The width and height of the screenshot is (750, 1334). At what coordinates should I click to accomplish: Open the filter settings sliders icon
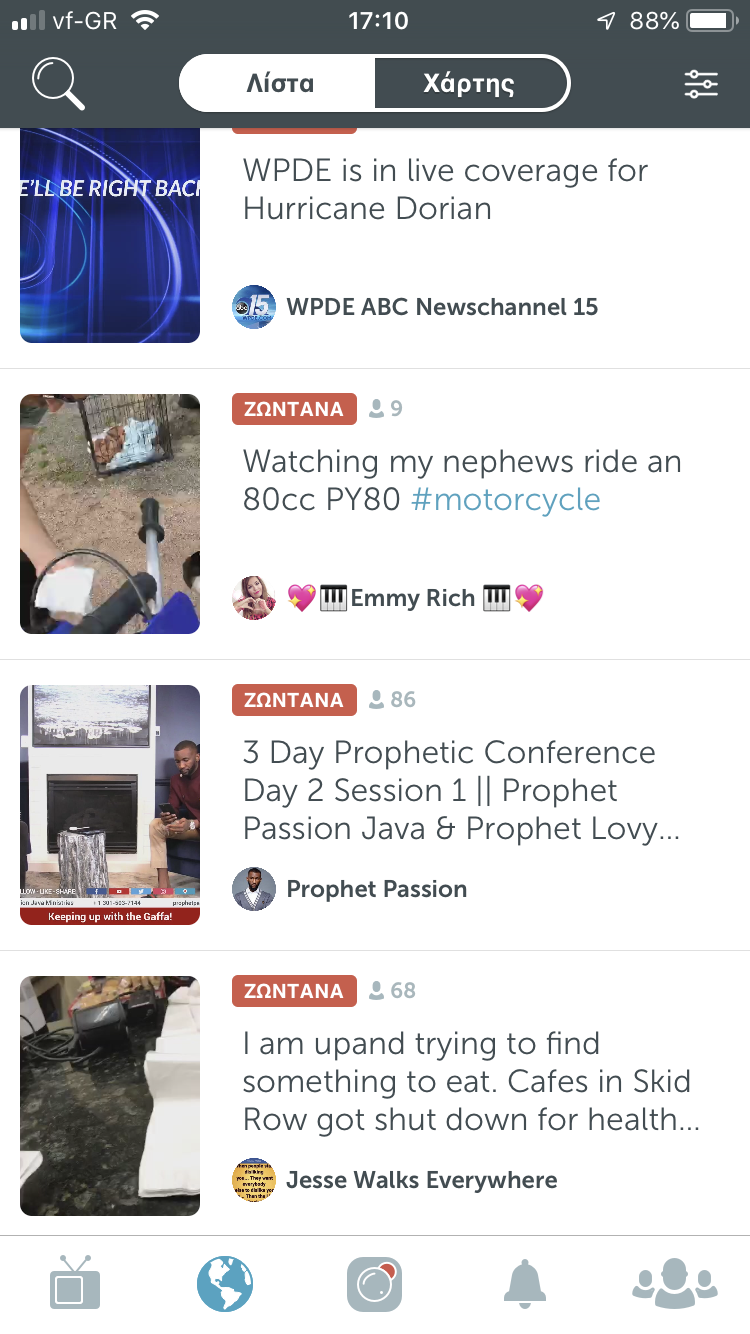701,84
